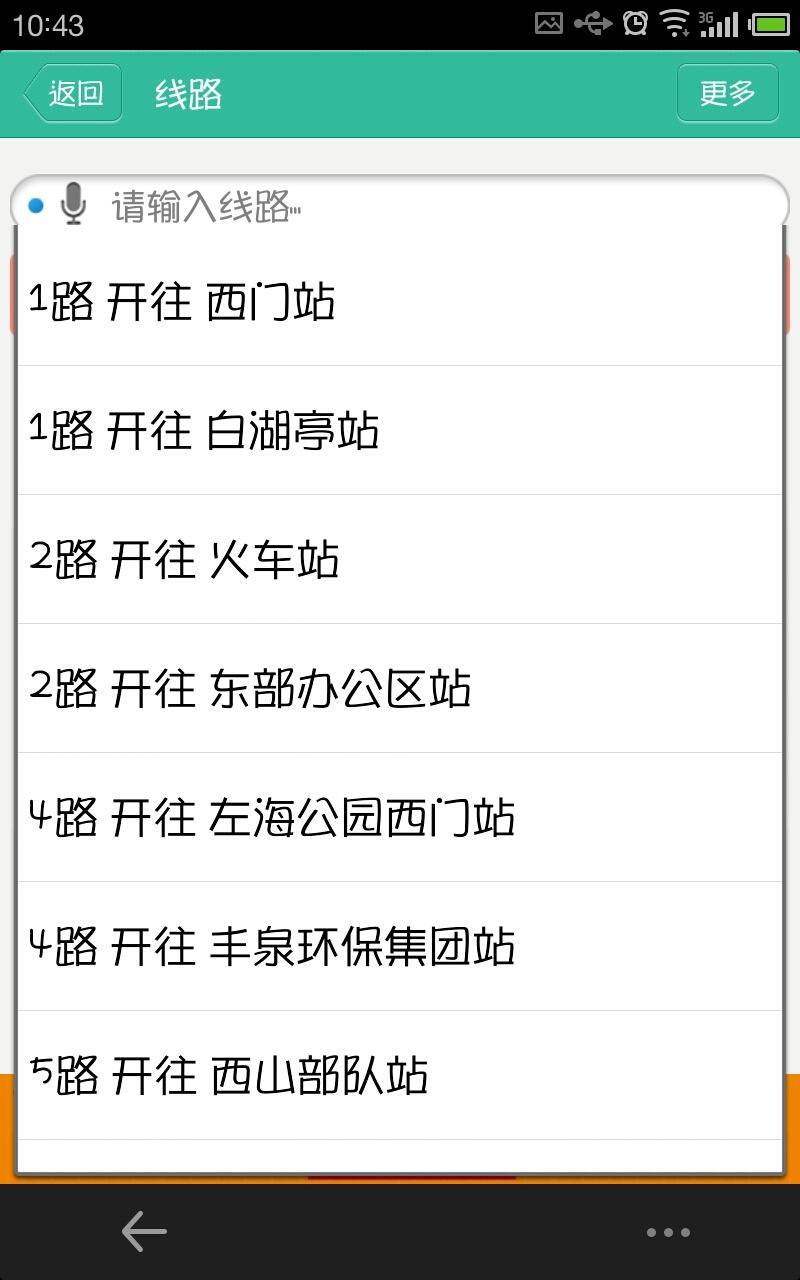
Task: Open 4路 开往 左海公园西门站
Action: [x=399, y=818]
